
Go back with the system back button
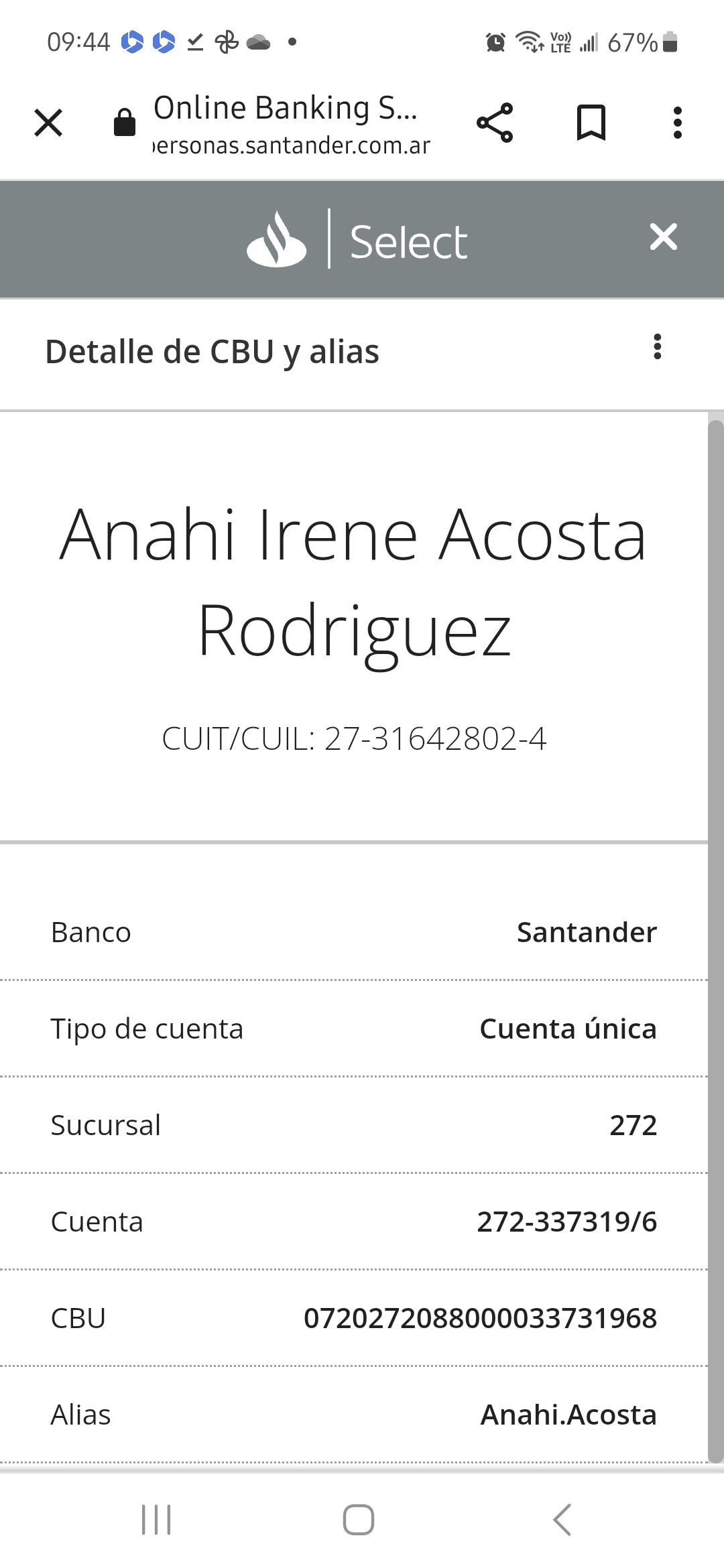pos(562,1519)
